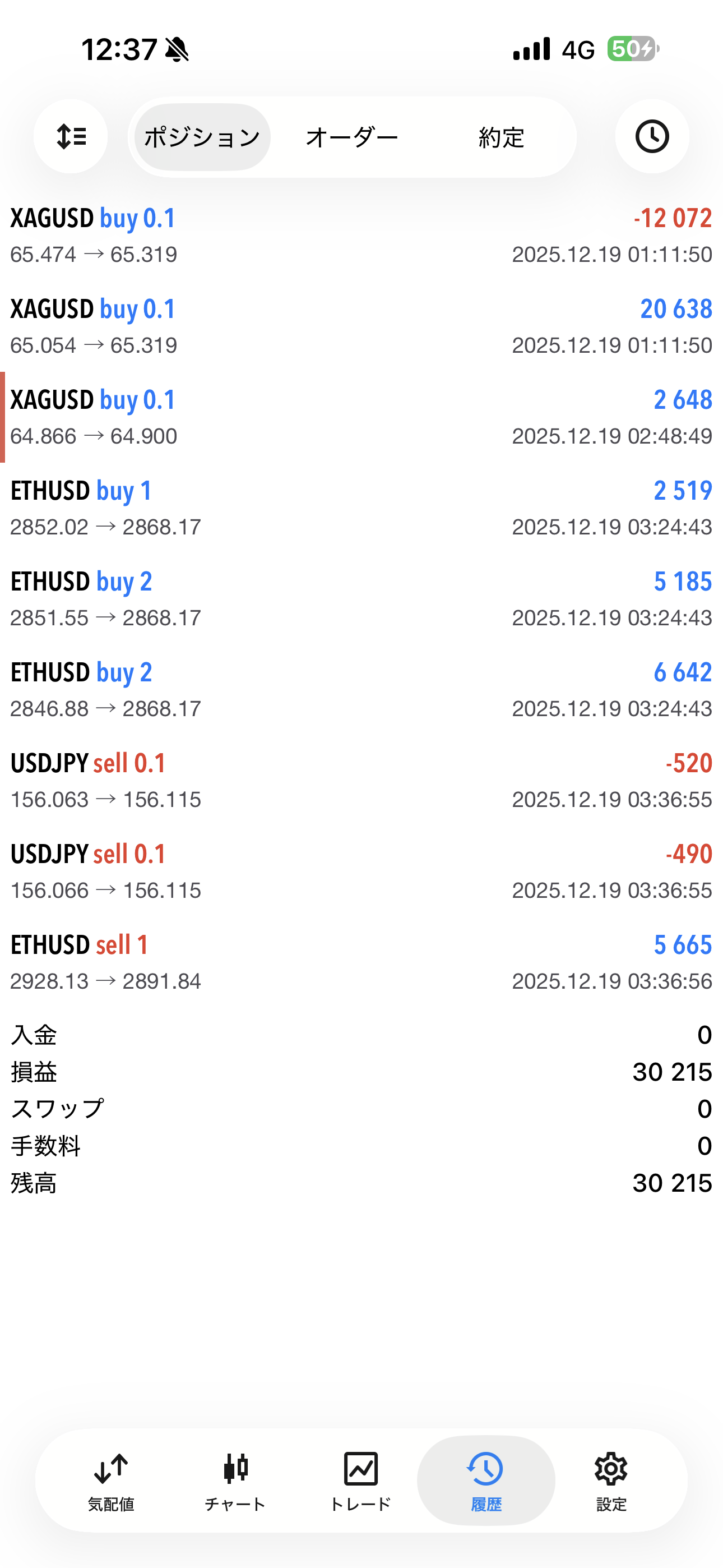The height and width of the screenshot is (1568, 723).
Task: Open the ETHUSD buy 2 with 5 185 profit
Action: [361, 599]
